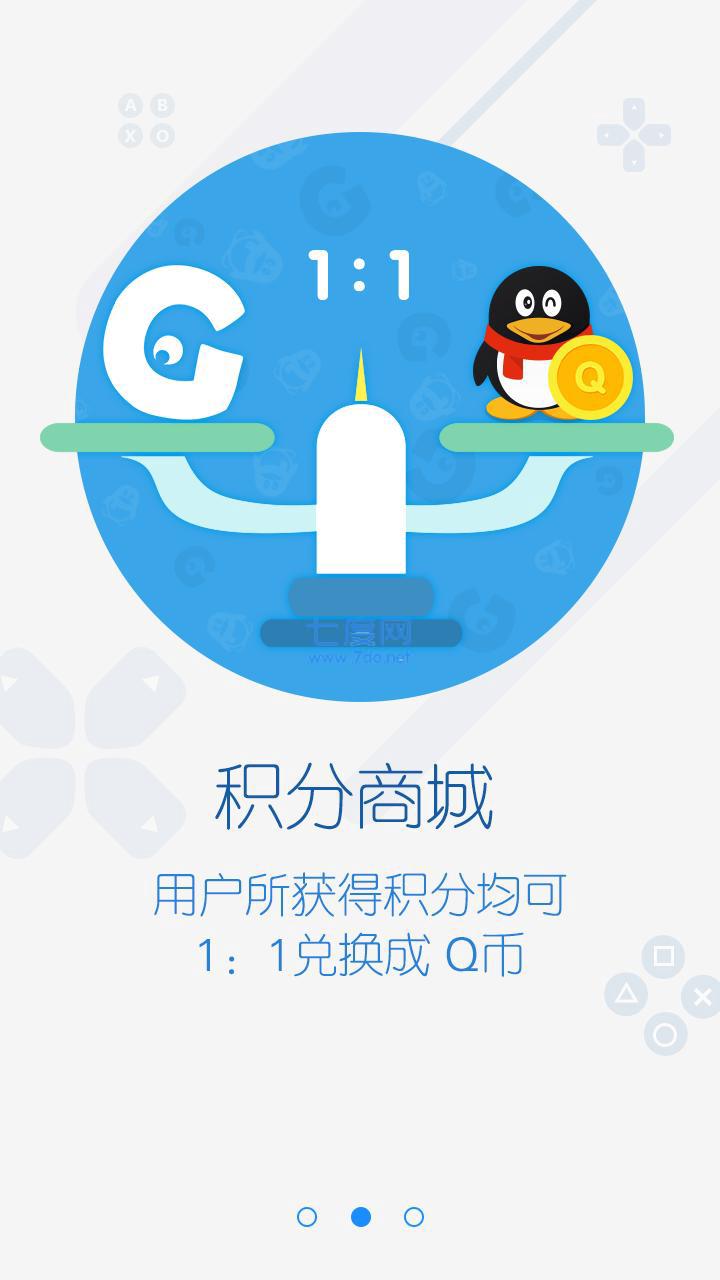This screenshot has height=1280, width=720.
Task: Click the ABXO gamepad buttons decoration
Action: (145, 122)
